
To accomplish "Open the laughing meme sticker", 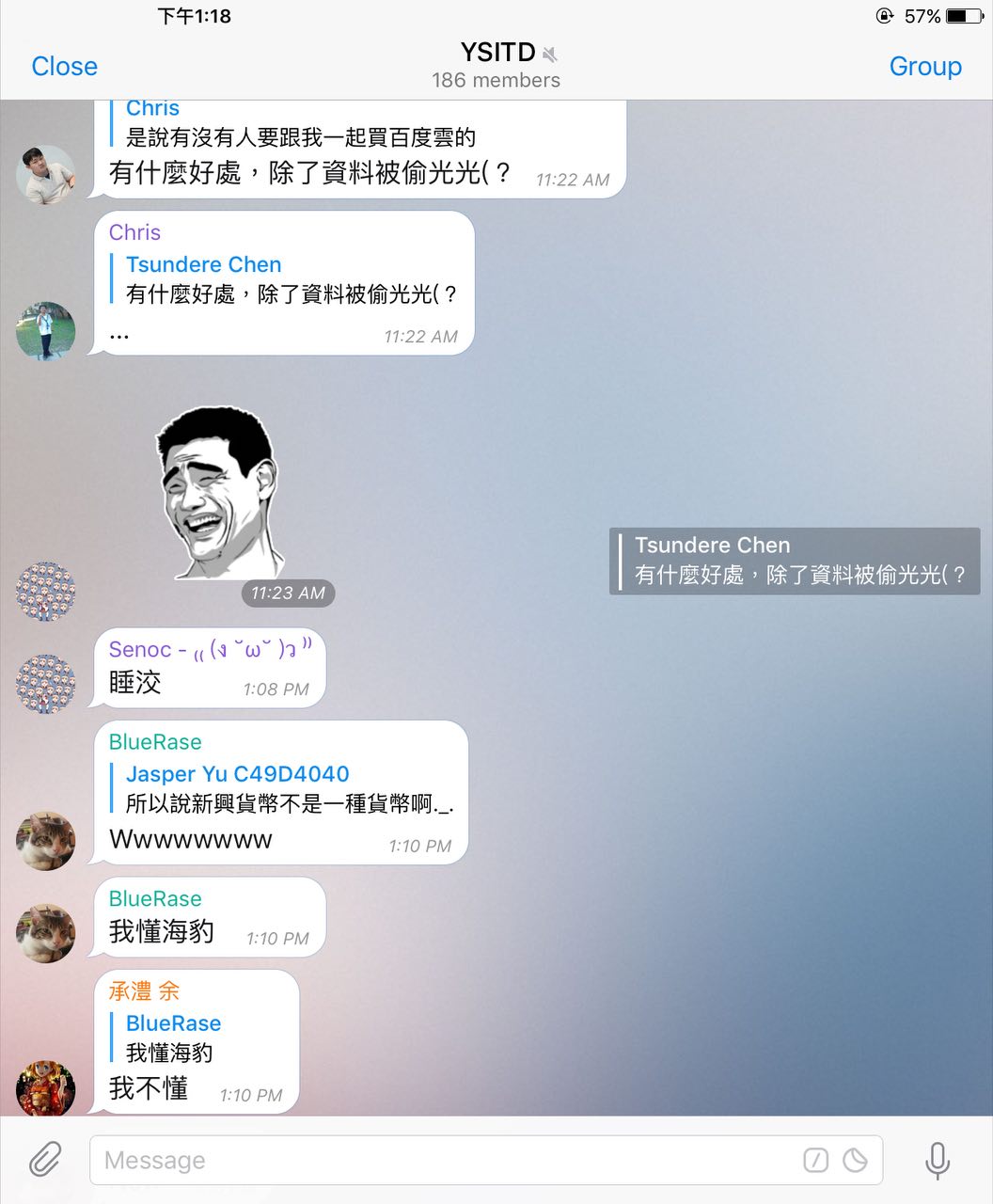I will click(x=220, y=492).
